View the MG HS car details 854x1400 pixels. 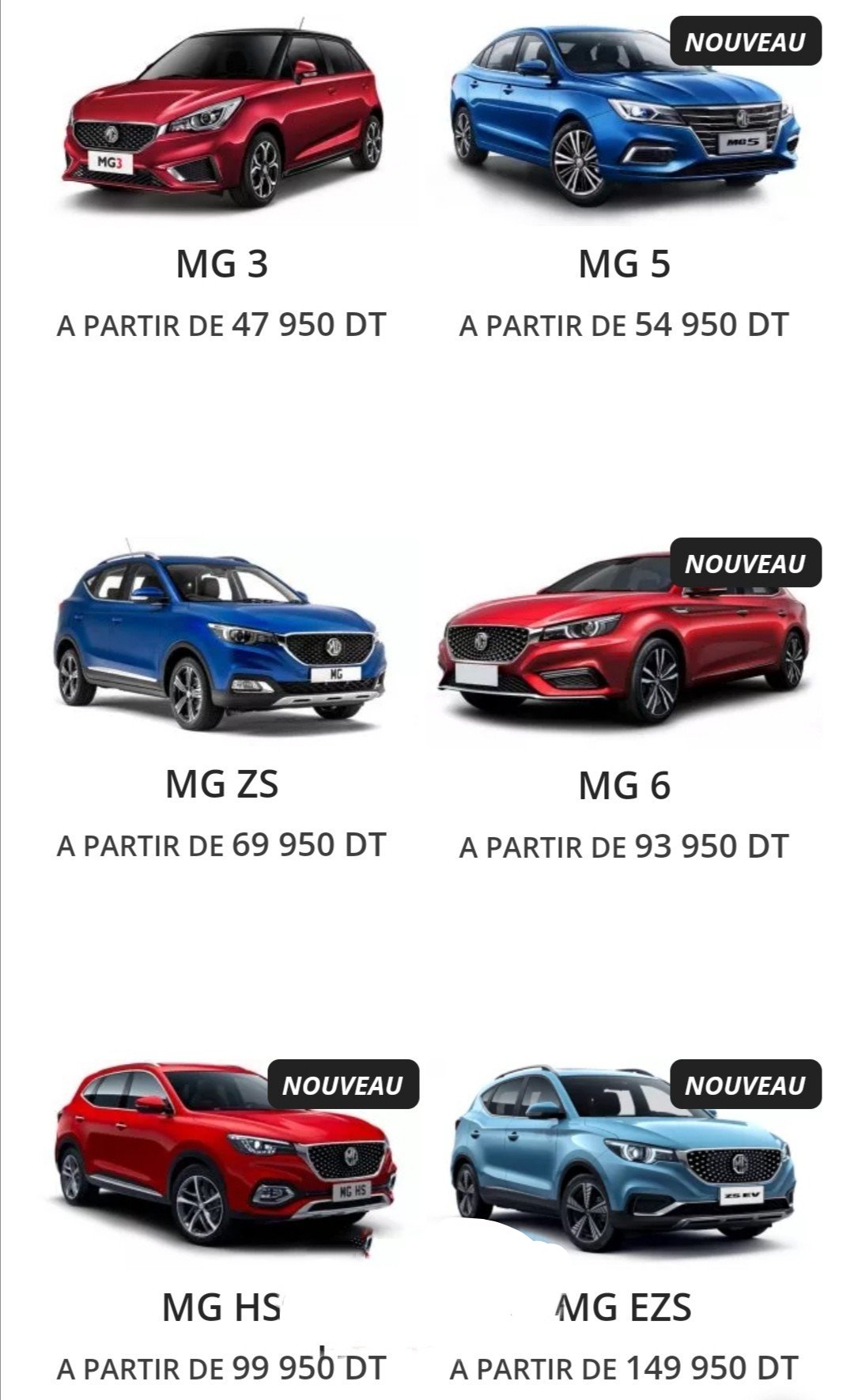pyautogui.click(x=221, y=1225)
